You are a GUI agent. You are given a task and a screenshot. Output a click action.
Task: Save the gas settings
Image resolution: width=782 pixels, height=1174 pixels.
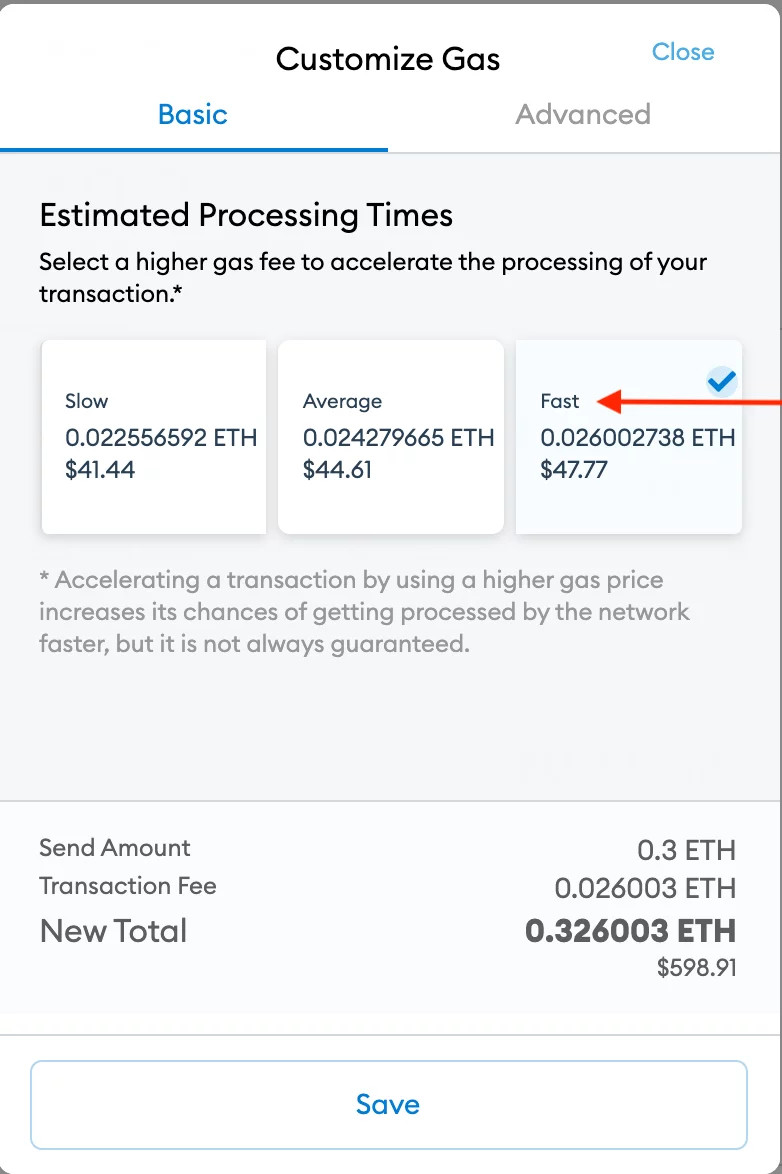point(388,1104)
